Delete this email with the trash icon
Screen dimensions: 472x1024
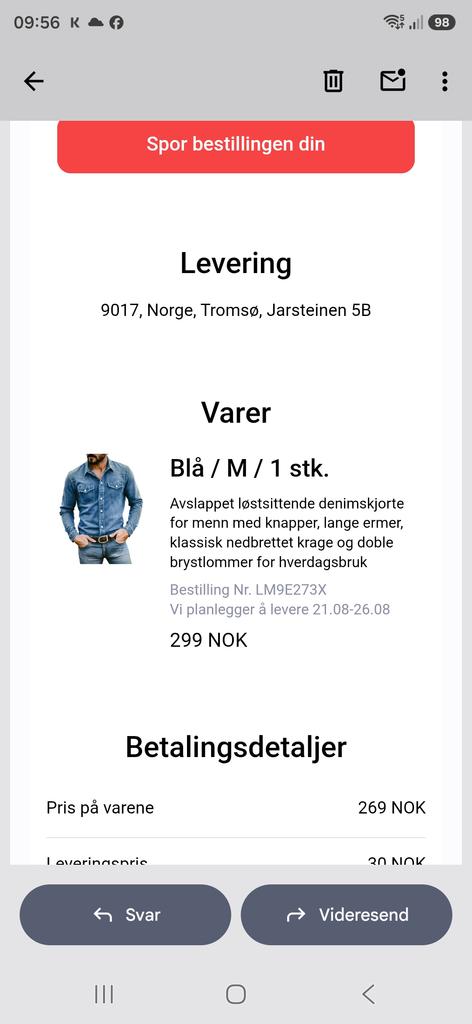pyautogui.click(x=333, y=81)
